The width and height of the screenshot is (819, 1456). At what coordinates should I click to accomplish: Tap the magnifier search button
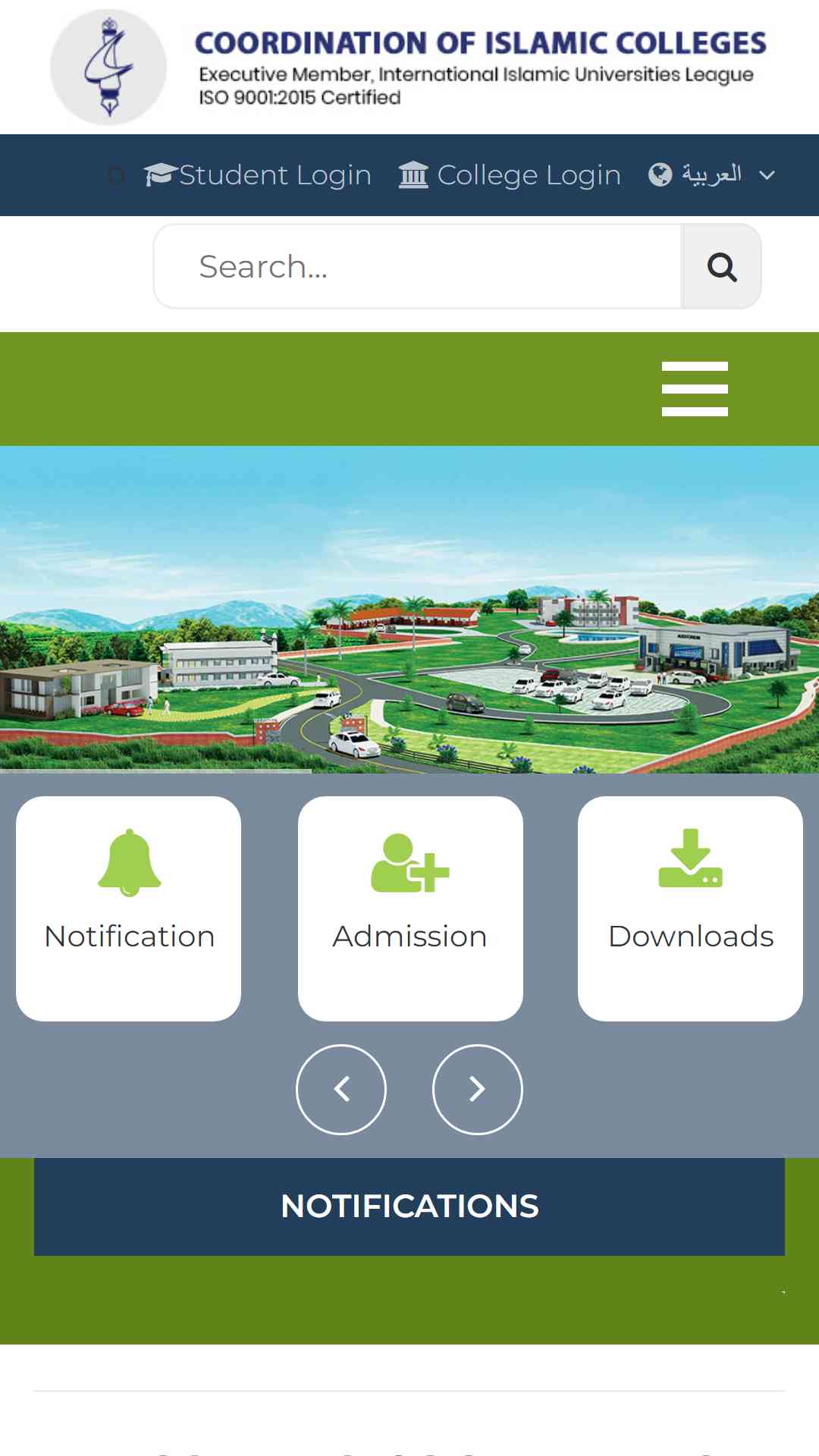click(x=721, y=266)
